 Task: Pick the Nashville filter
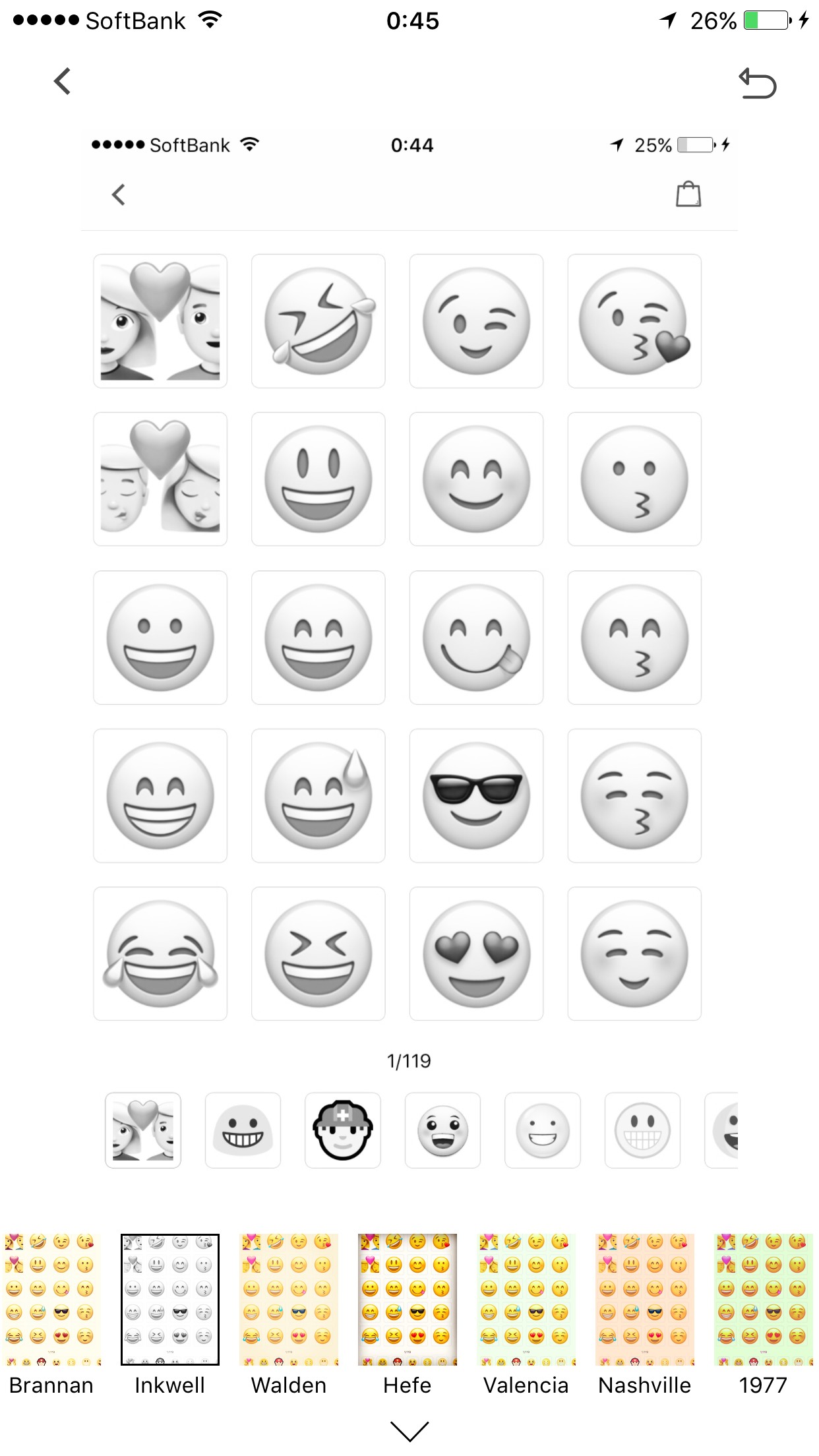(644, 1299)
